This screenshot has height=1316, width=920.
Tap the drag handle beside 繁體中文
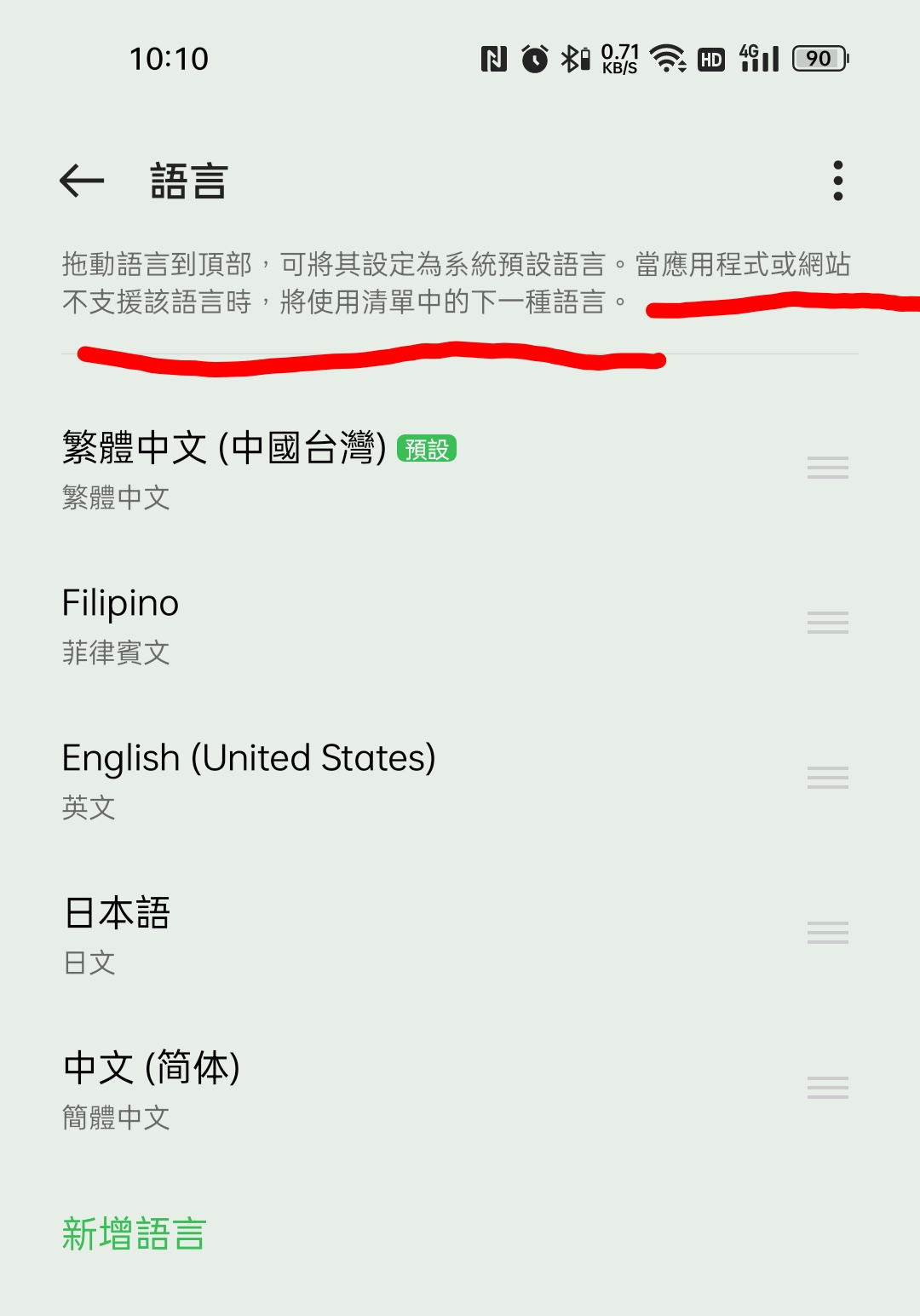pos(827,468)
